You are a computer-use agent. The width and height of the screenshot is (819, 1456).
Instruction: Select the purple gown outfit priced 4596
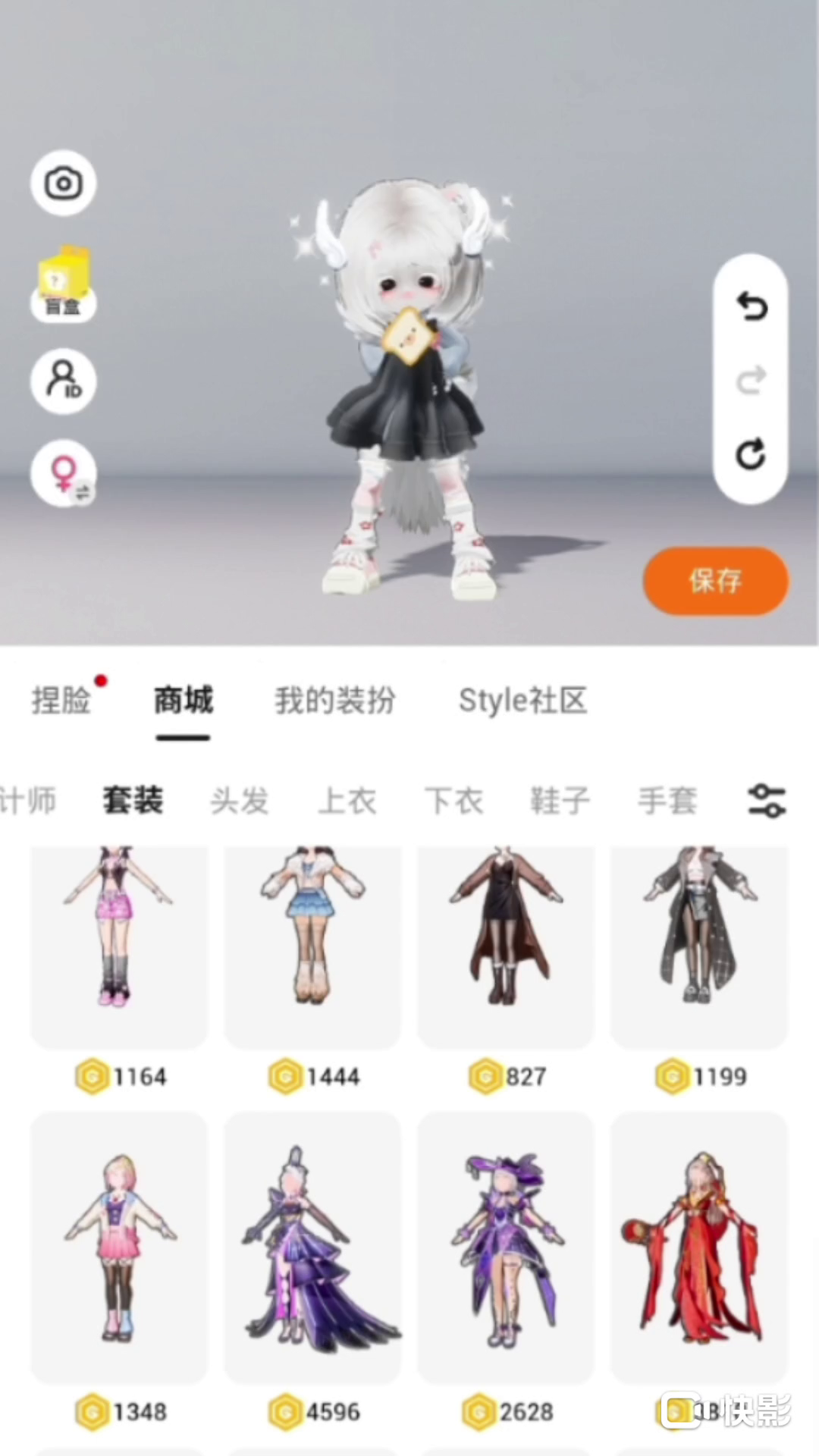[312, 1247]
